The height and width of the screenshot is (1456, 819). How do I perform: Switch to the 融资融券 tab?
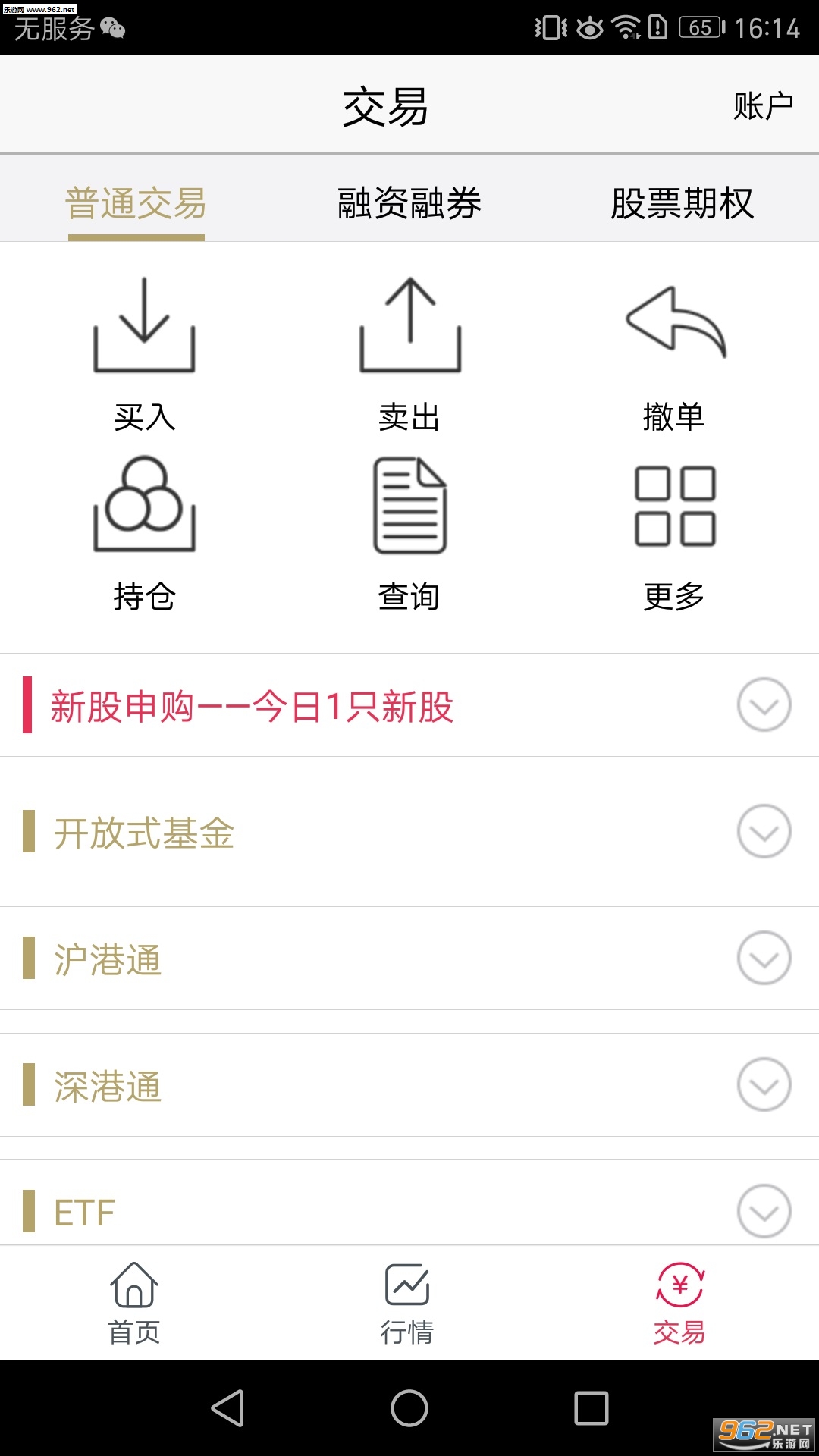coord(409,203)
